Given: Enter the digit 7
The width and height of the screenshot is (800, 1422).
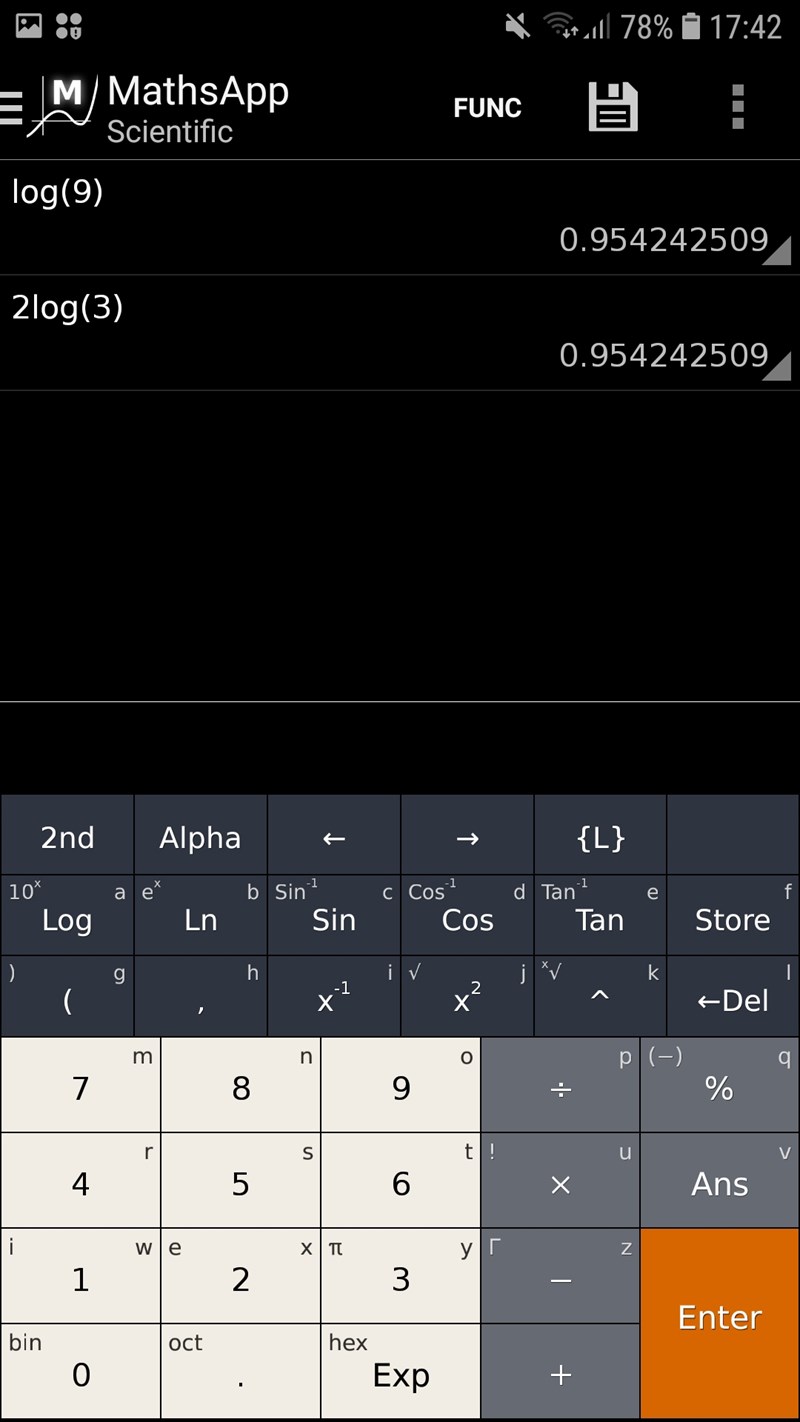Looking at the screenshot, I should (80, 1087).
